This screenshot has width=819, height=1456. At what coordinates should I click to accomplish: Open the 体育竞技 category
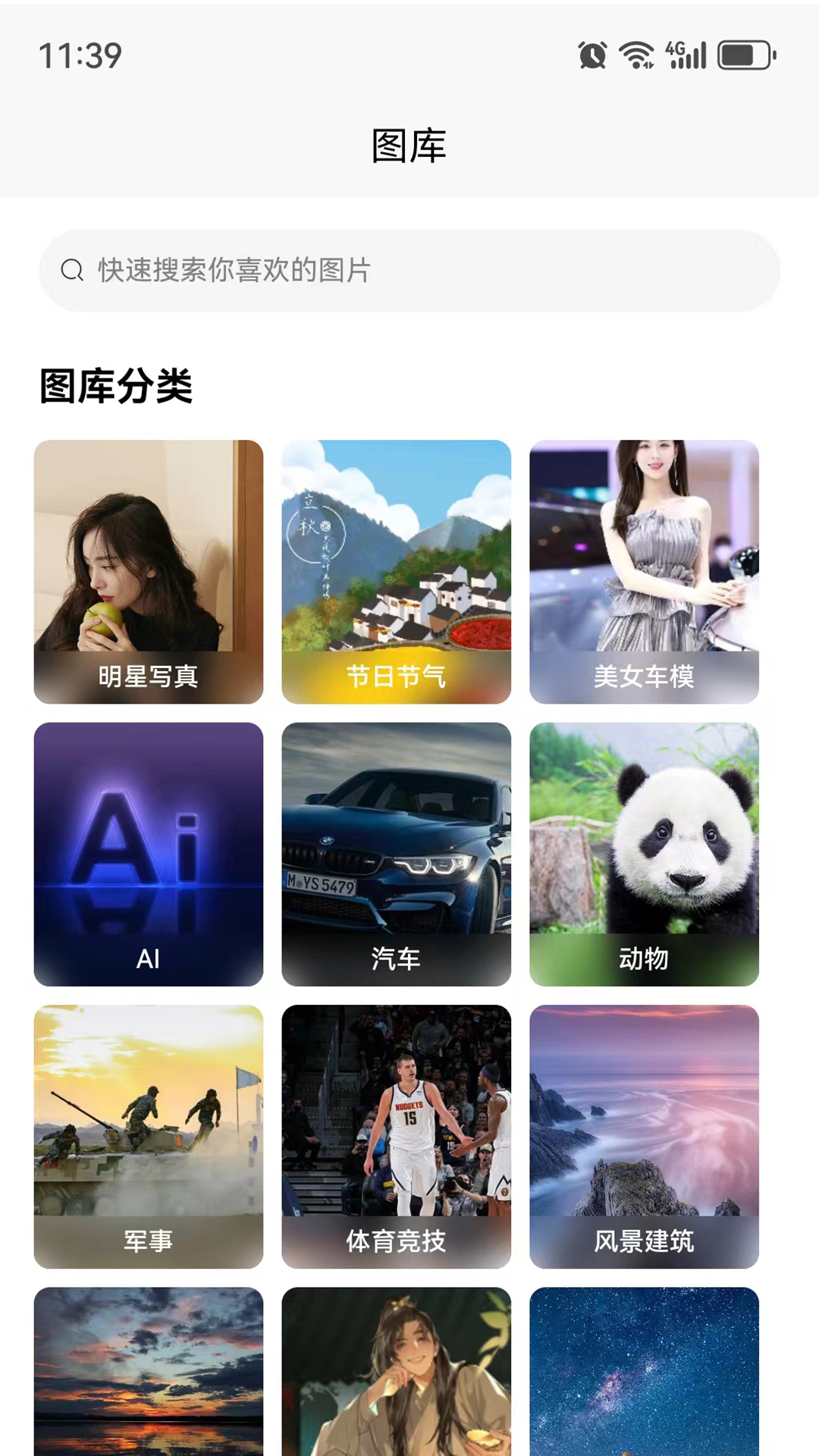pyautogui.click(x=396, y=1136)
